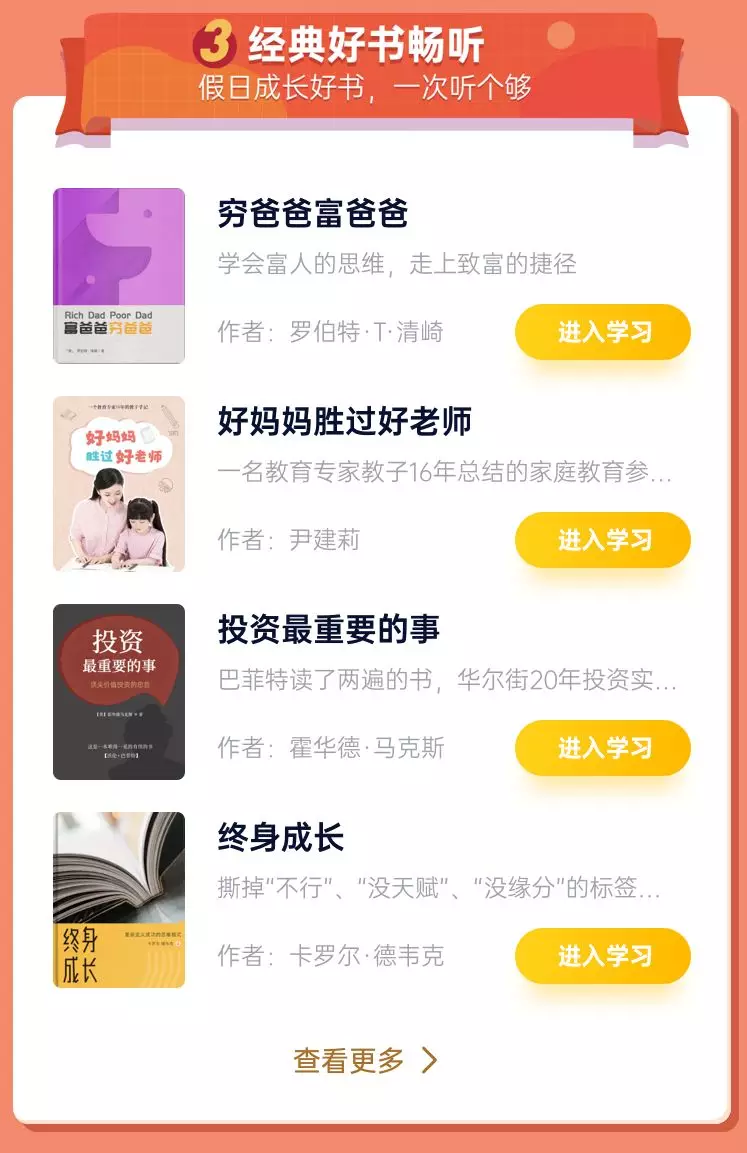Tap 进入学习 for 穷爸爸富爸爸
The image size is (747, 1153).
tap(603, 332)
